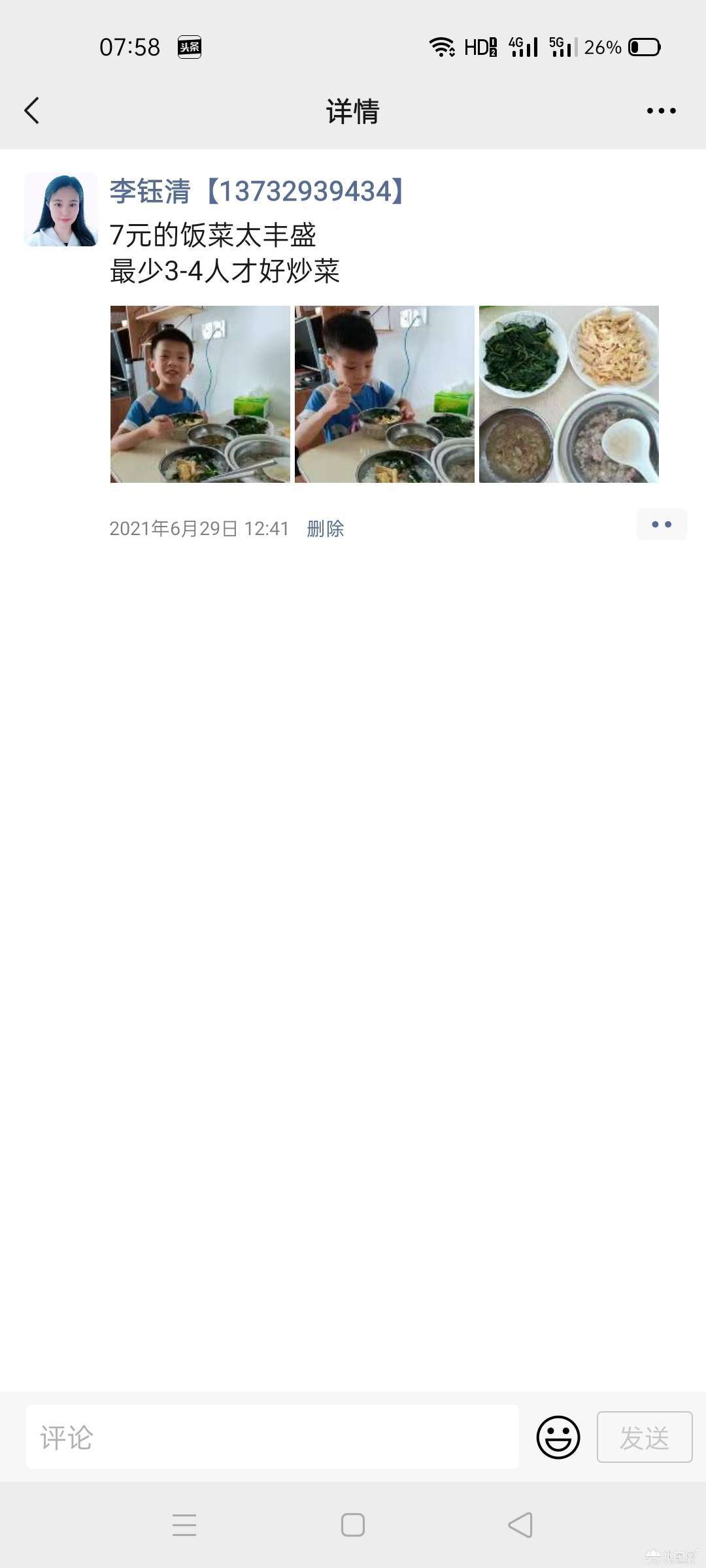Focus the 评论 comment field
This screenshot has width=706, height=1568.
[x=272, y=1437]
